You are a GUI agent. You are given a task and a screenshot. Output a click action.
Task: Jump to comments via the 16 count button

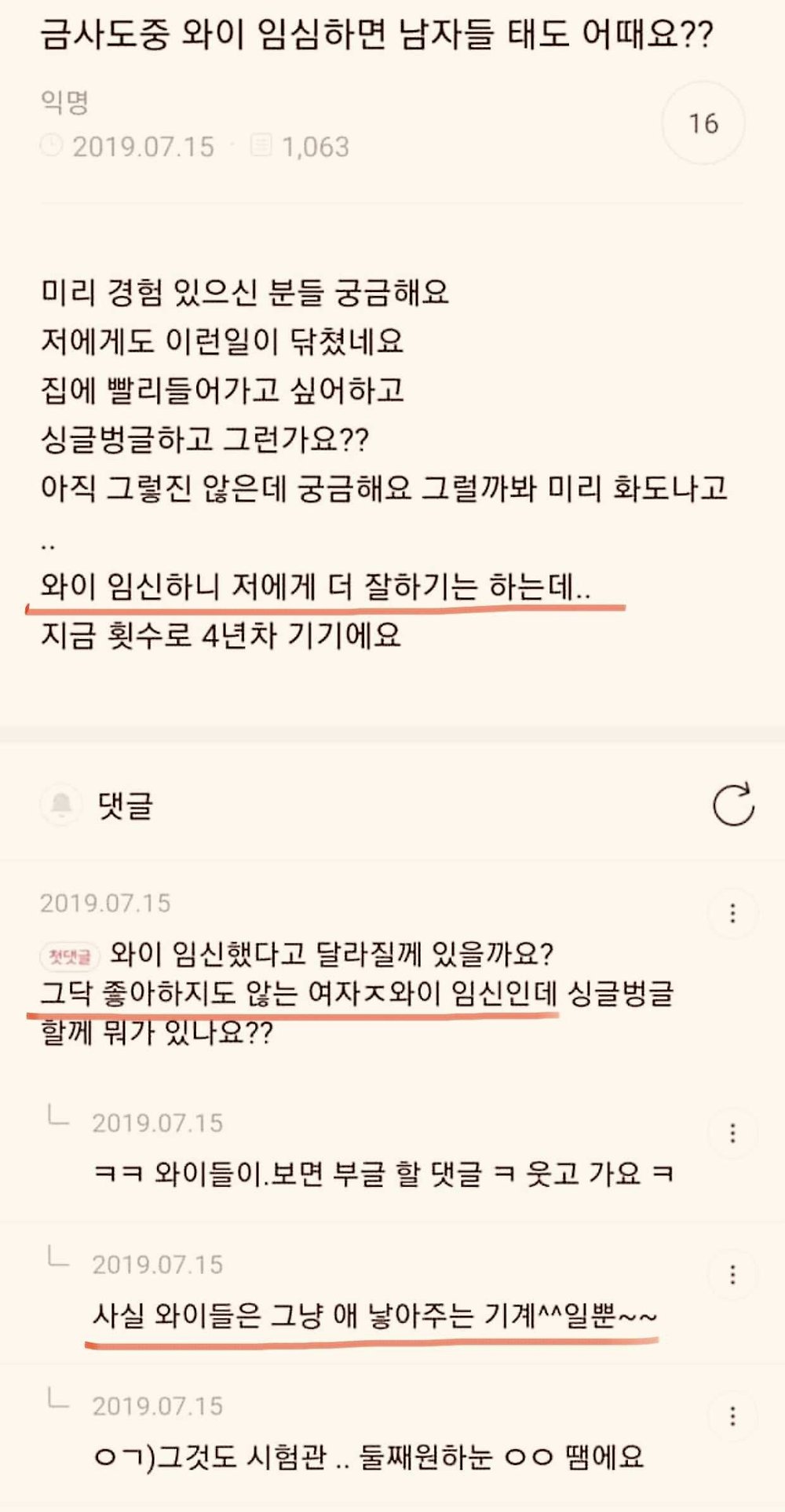(x=703, y=123)
